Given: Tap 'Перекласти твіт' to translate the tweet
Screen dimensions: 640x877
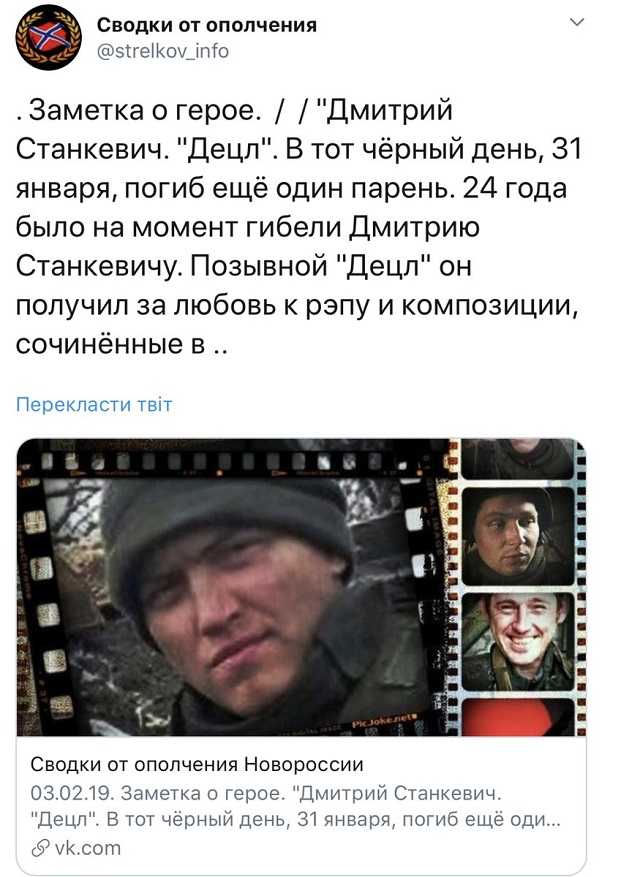Looking at the screenshot, I should pos(95,404).
